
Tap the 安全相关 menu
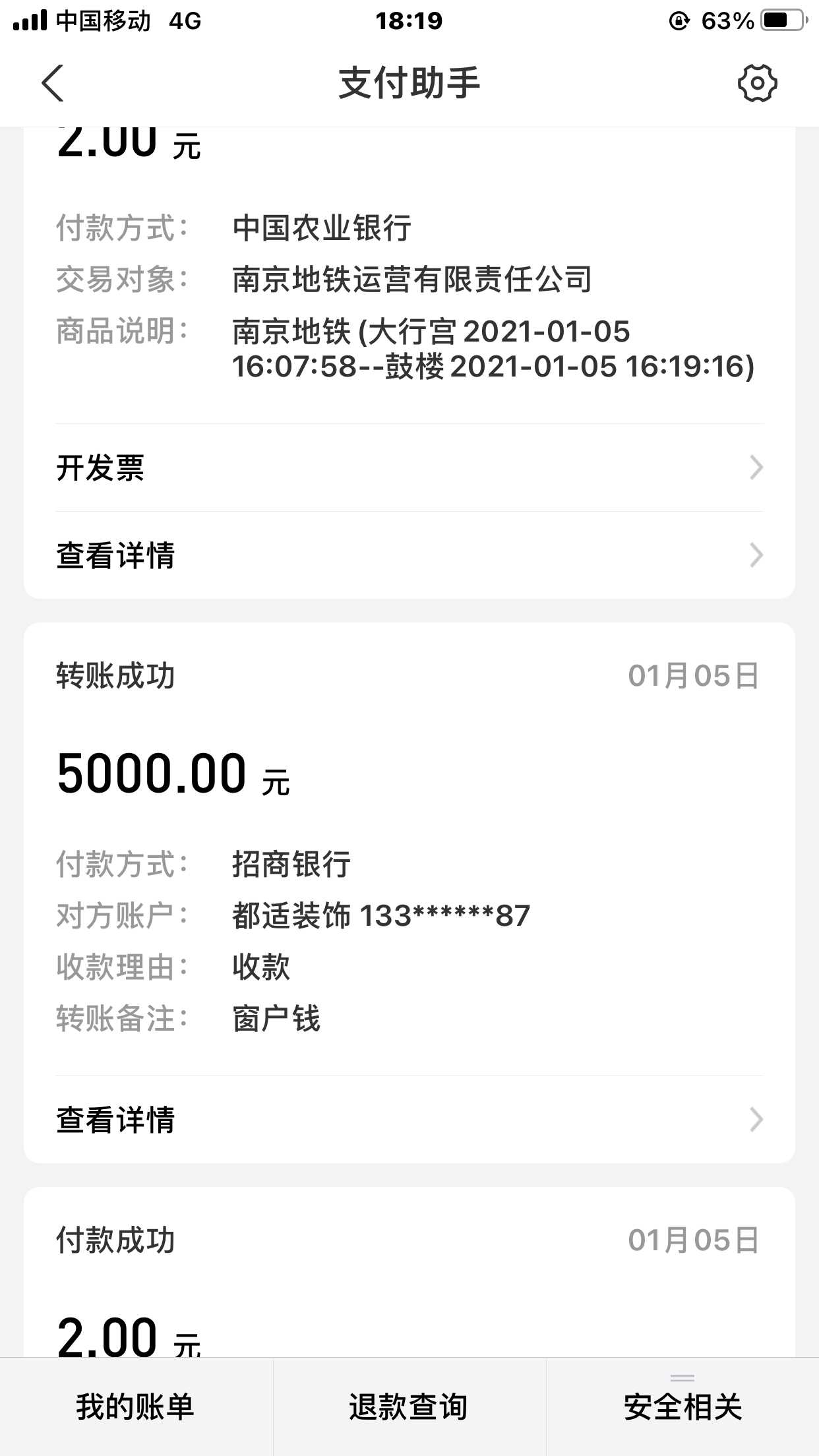[682, 1407]
